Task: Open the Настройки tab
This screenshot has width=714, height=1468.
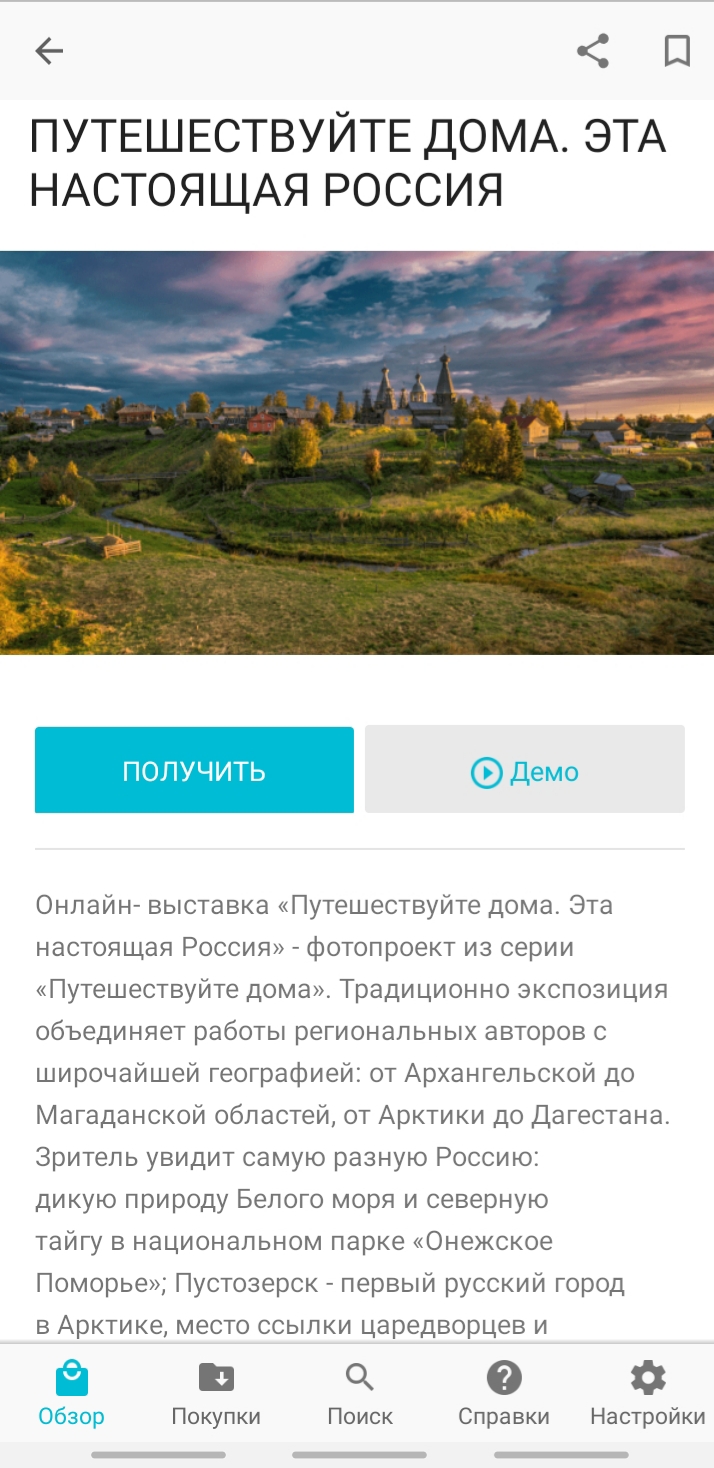Action: point(648,1394)
